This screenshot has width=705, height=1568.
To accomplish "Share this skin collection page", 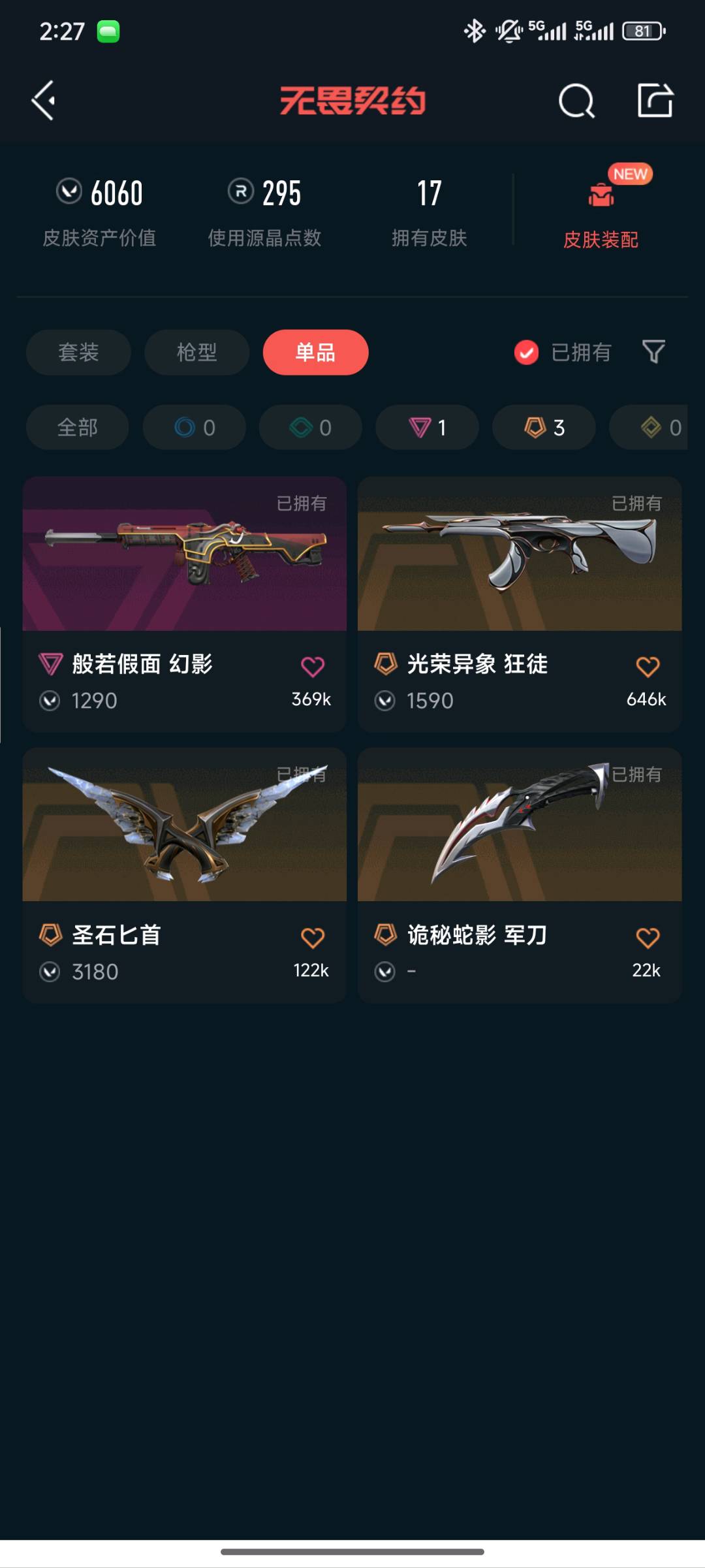I will [655, 101].
